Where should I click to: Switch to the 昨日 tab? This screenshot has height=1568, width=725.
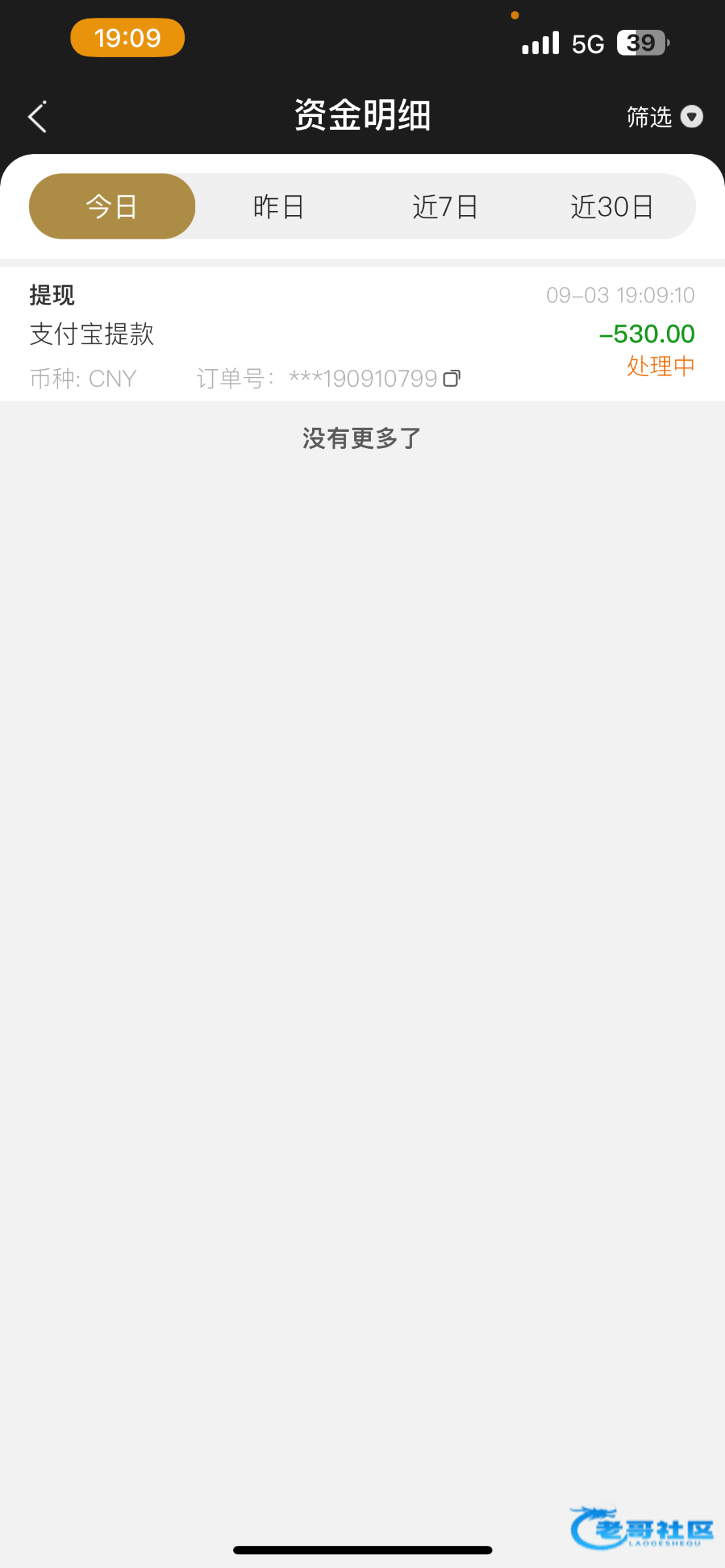(279, 206)
